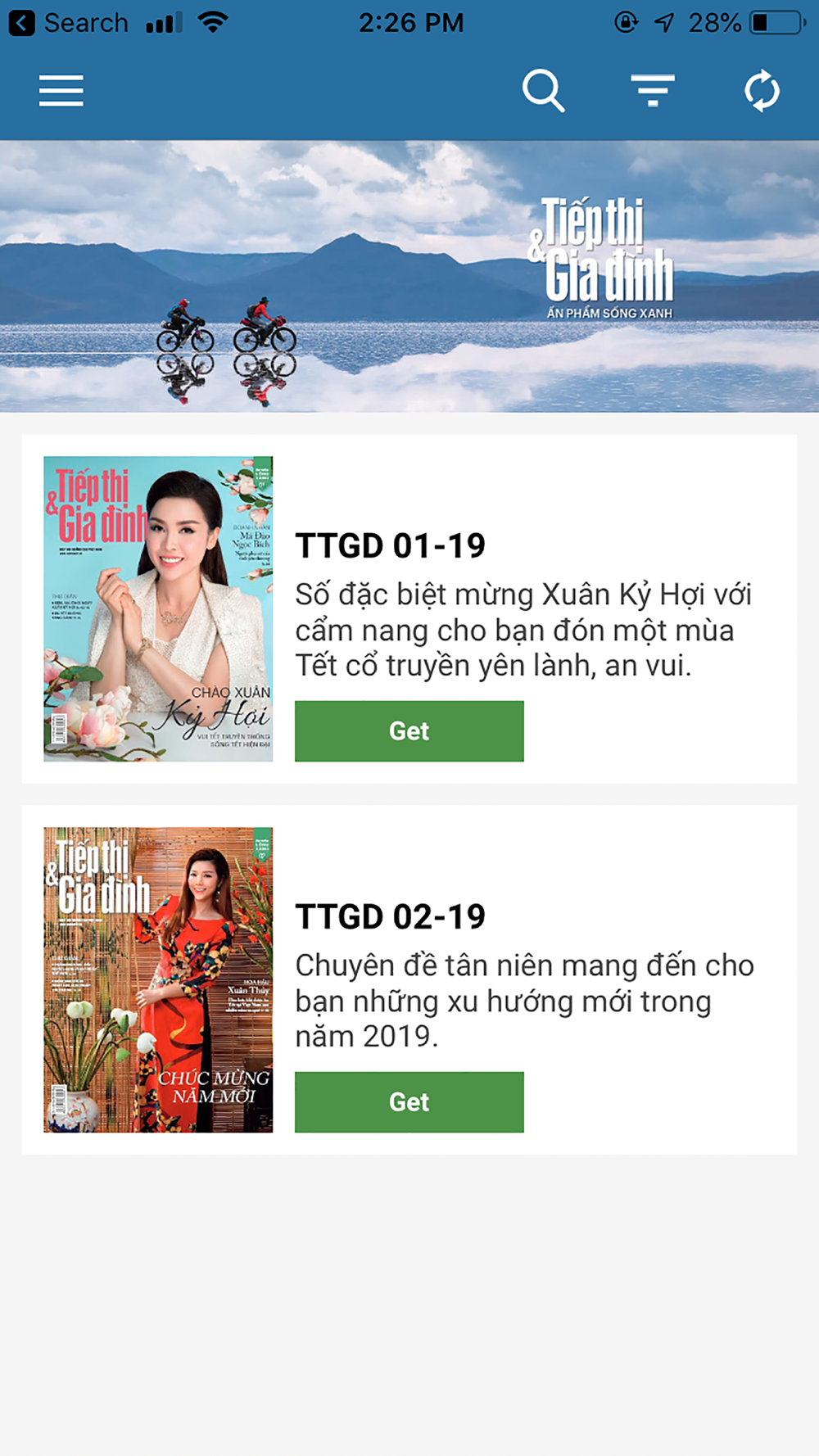Refresh the magazine list
Viewport: 819px width, 1456px height.
point(762,91)
